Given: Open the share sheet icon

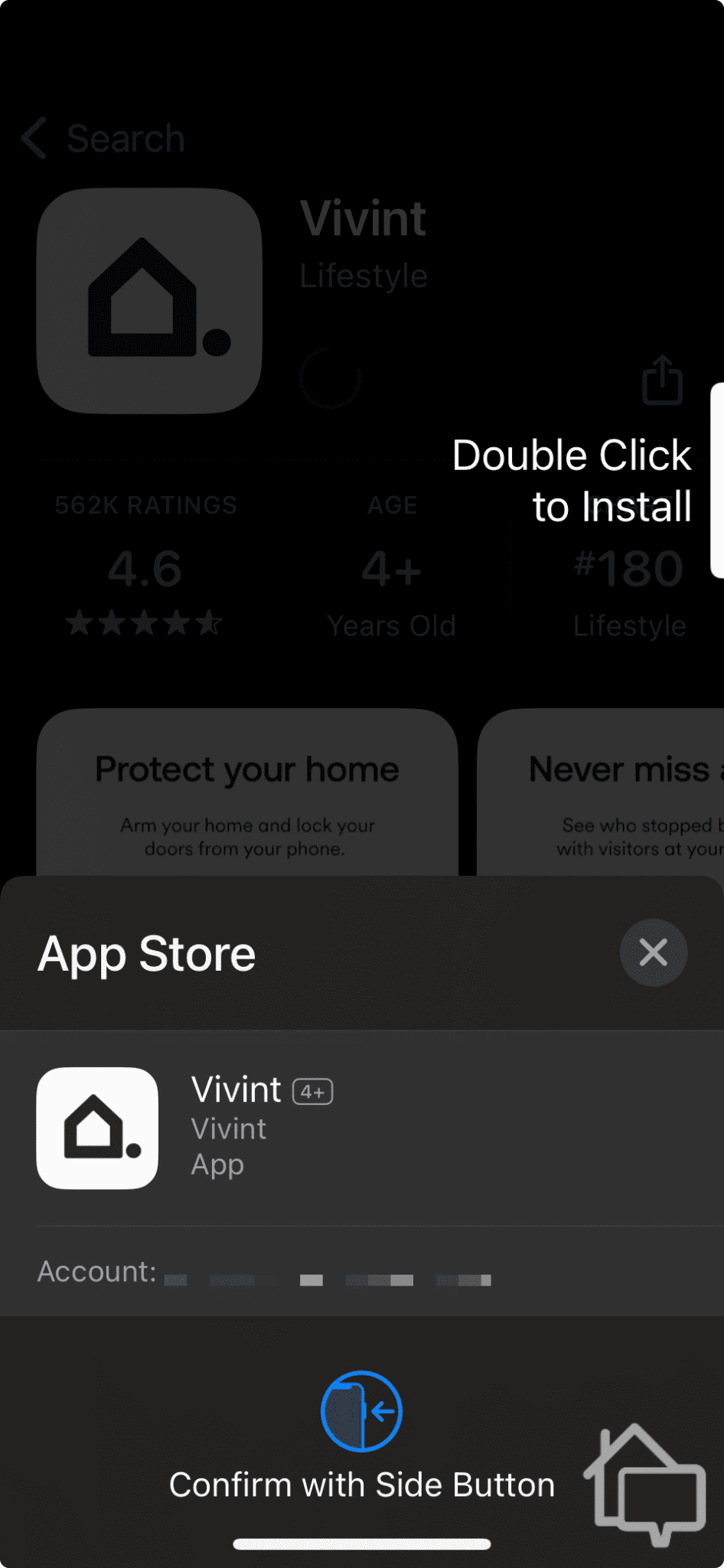Looking at the screenshot, I should click(x=661, y=381).
